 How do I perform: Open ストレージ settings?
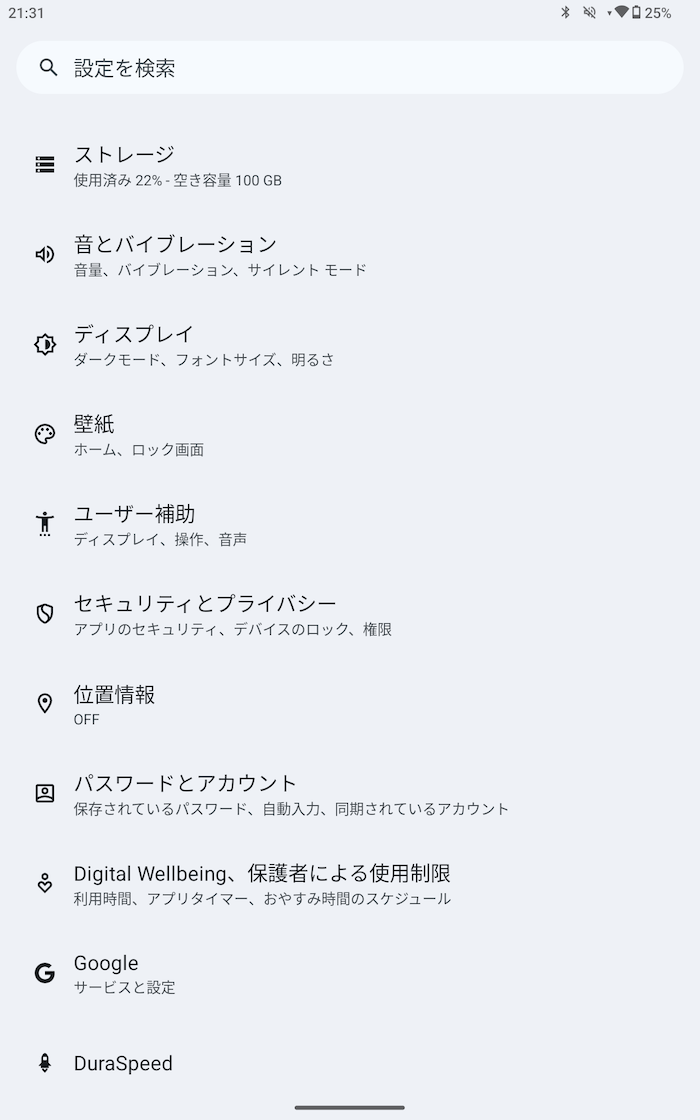[x=350, y=166]
